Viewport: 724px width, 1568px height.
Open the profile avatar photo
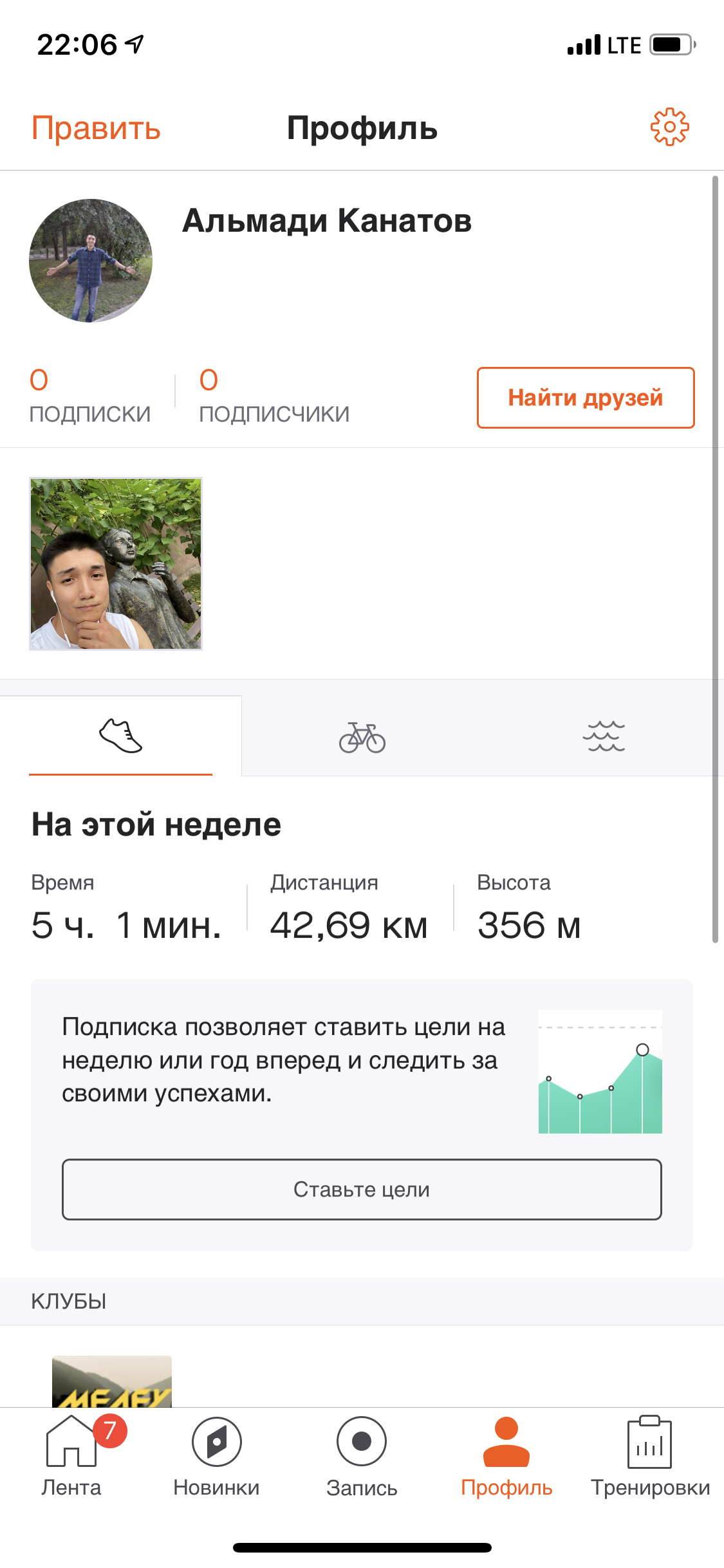(91, 261)
